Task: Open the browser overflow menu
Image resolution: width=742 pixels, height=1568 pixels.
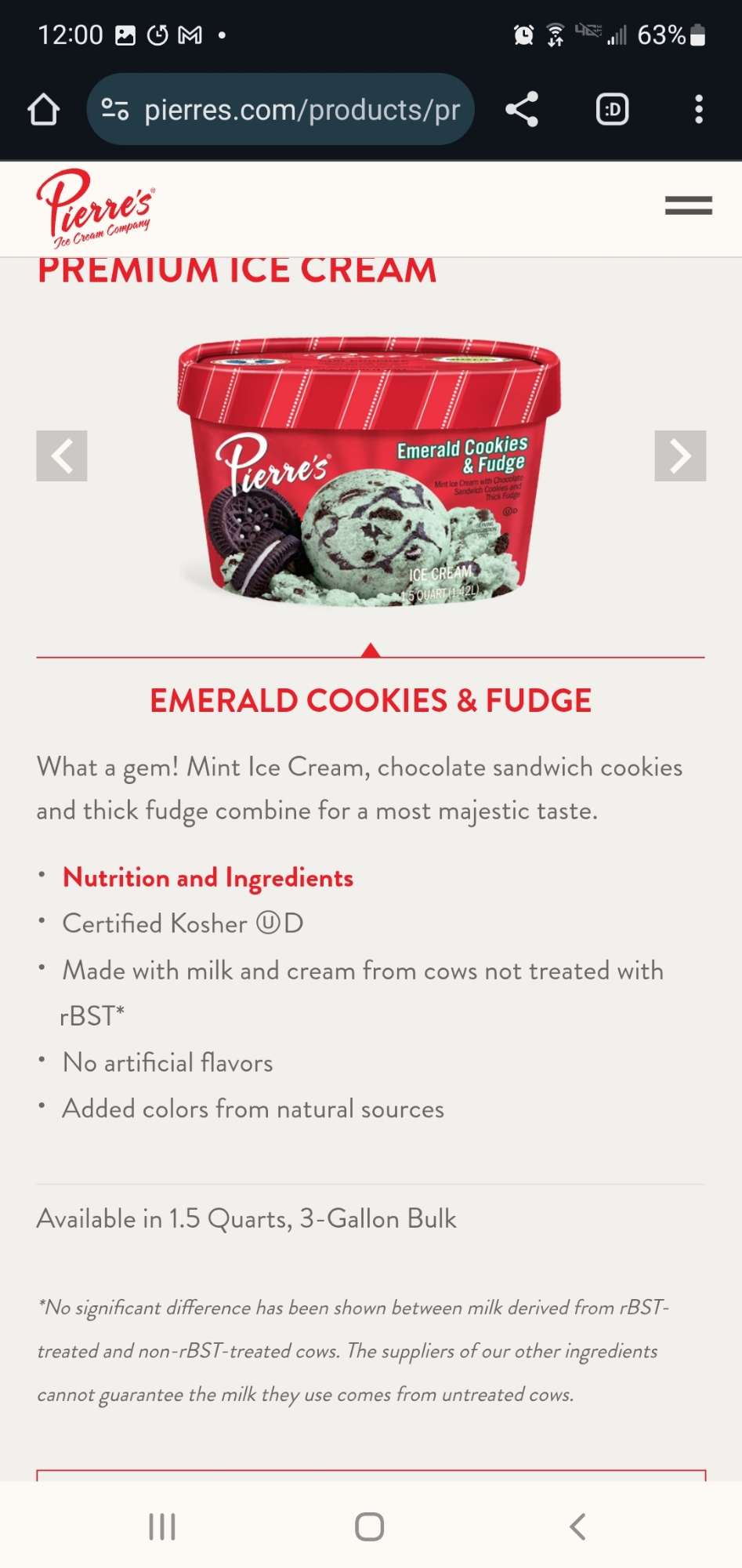Action: [699, 109]
